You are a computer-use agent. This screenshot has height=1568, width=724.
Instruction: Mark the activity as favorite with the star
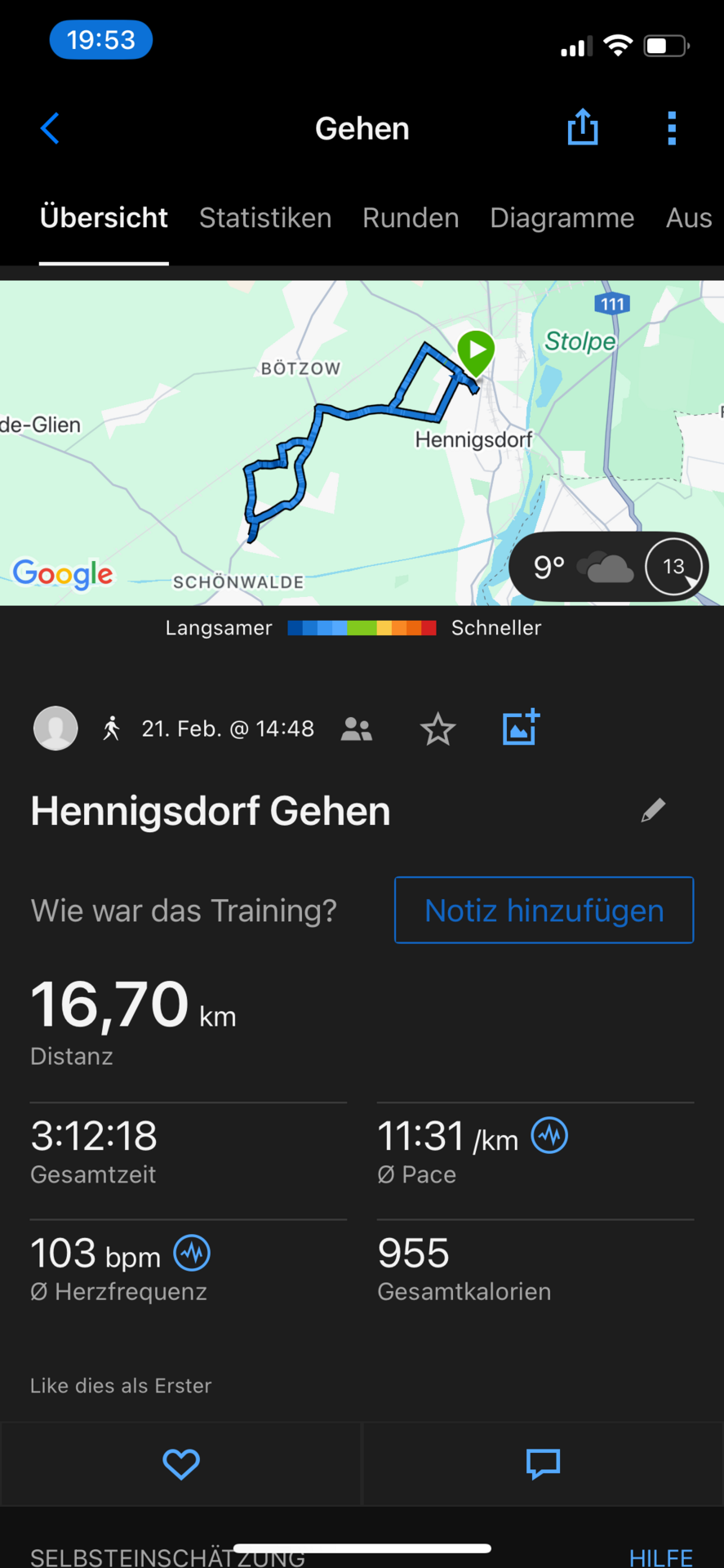pyautogui.click(x=438, y=728)
